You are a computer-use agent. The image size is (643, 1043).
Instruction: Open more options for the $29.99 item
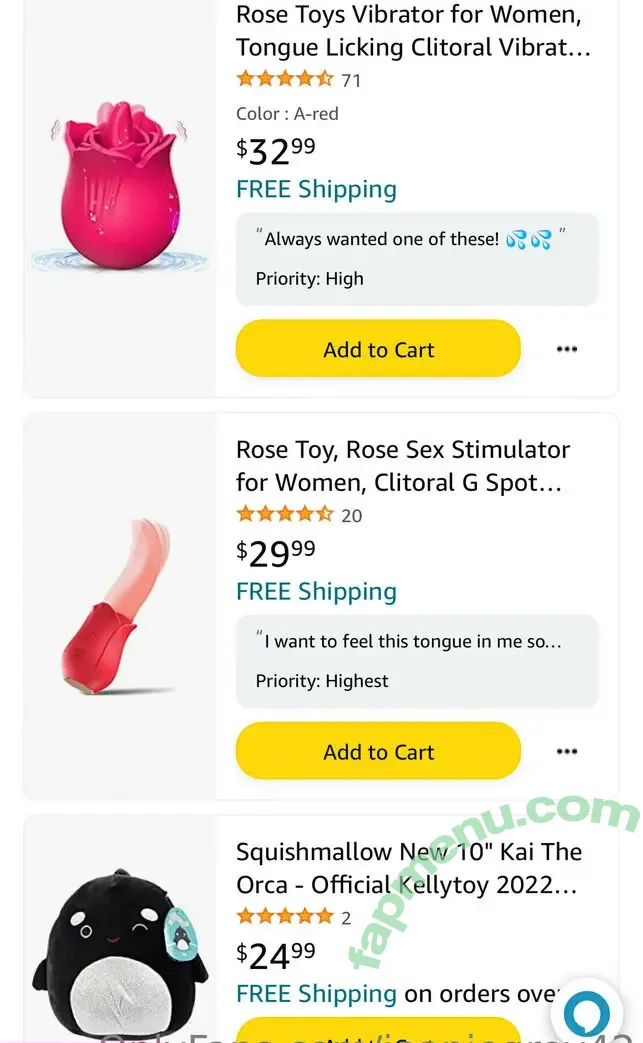click(567, 751)
